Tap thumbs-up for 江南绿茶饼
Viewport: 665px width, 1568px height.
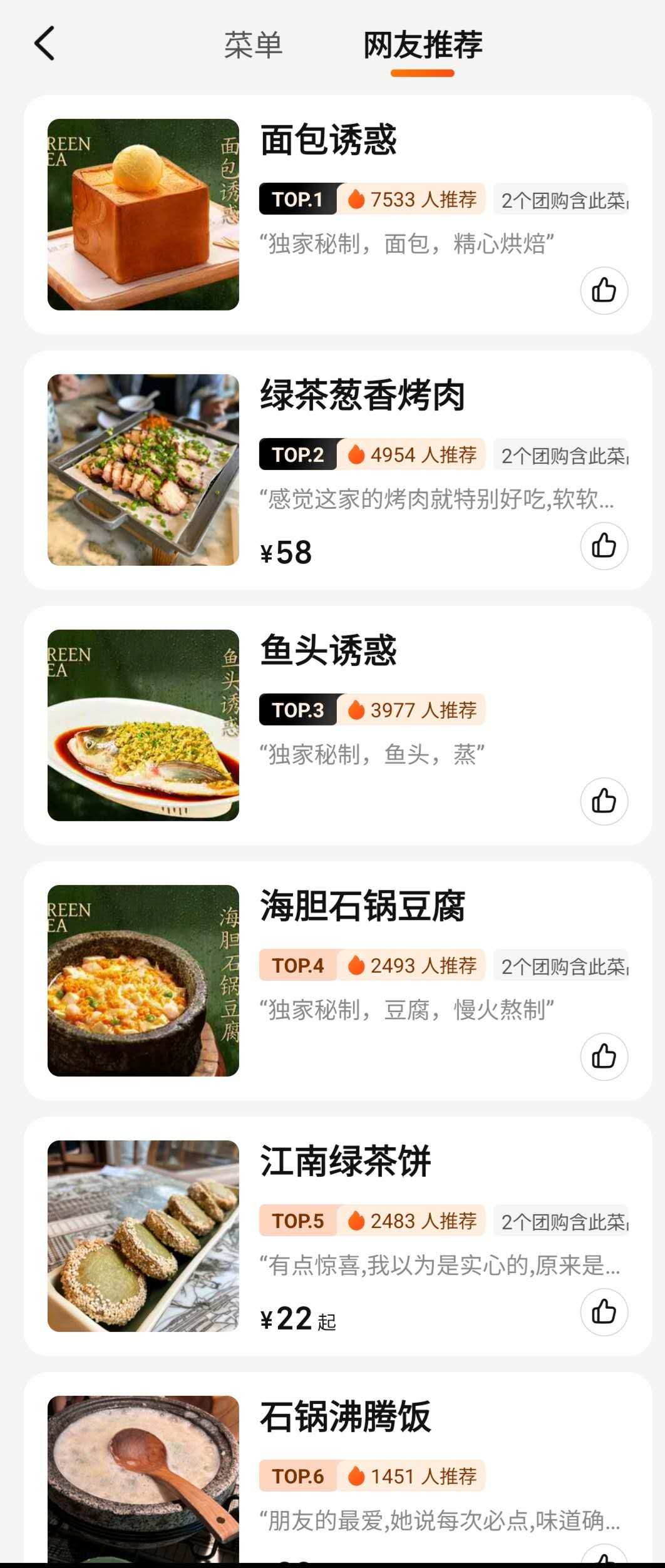pos(604,1312)
